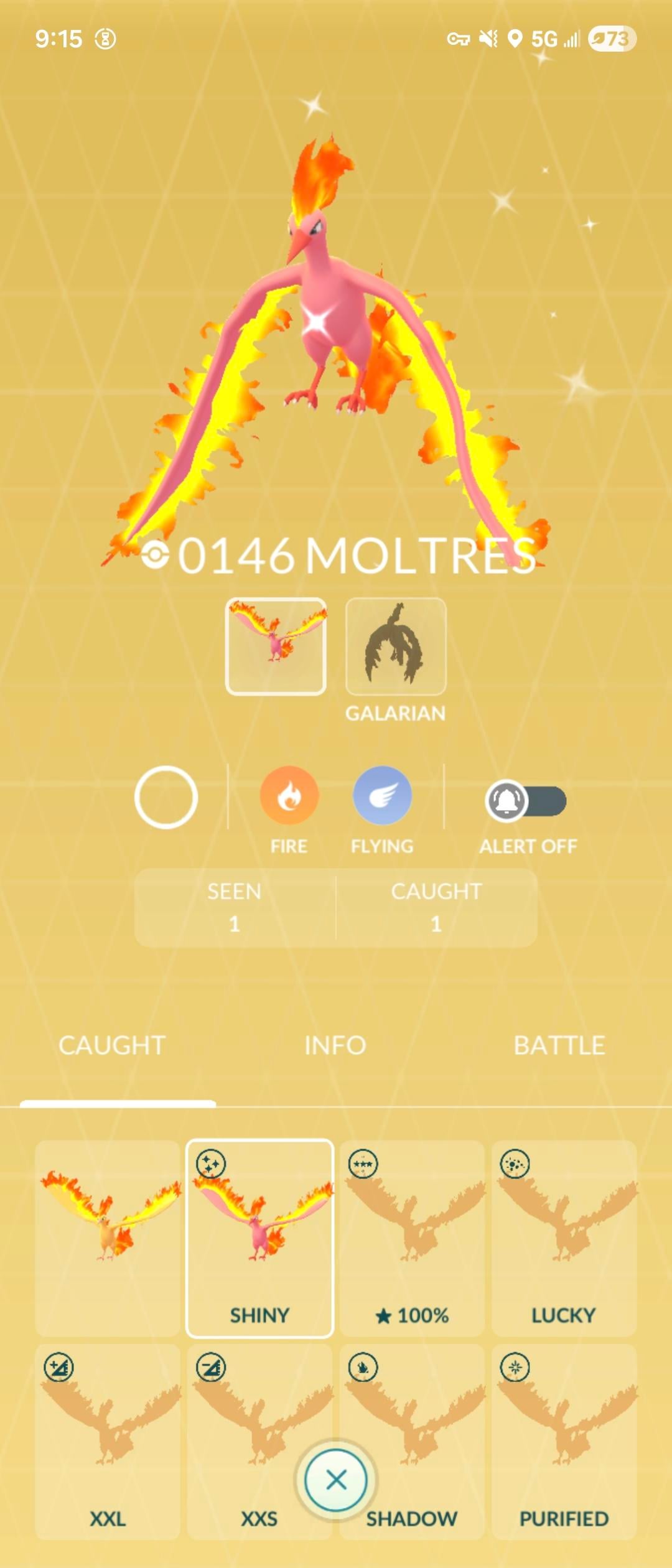Select the Galarian form tile
This screenshot has height=1568, width=672.
[x=396, y=646]
